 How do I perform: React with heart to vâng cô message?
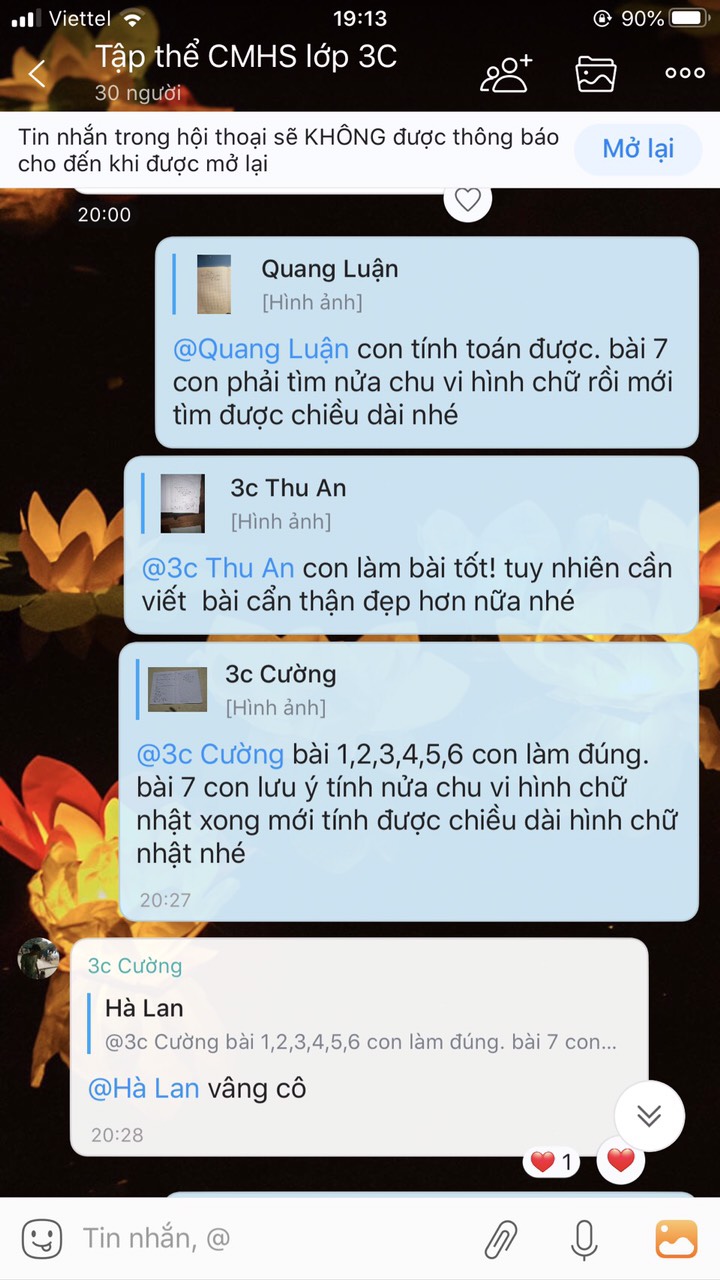[x=620, y=1161]
